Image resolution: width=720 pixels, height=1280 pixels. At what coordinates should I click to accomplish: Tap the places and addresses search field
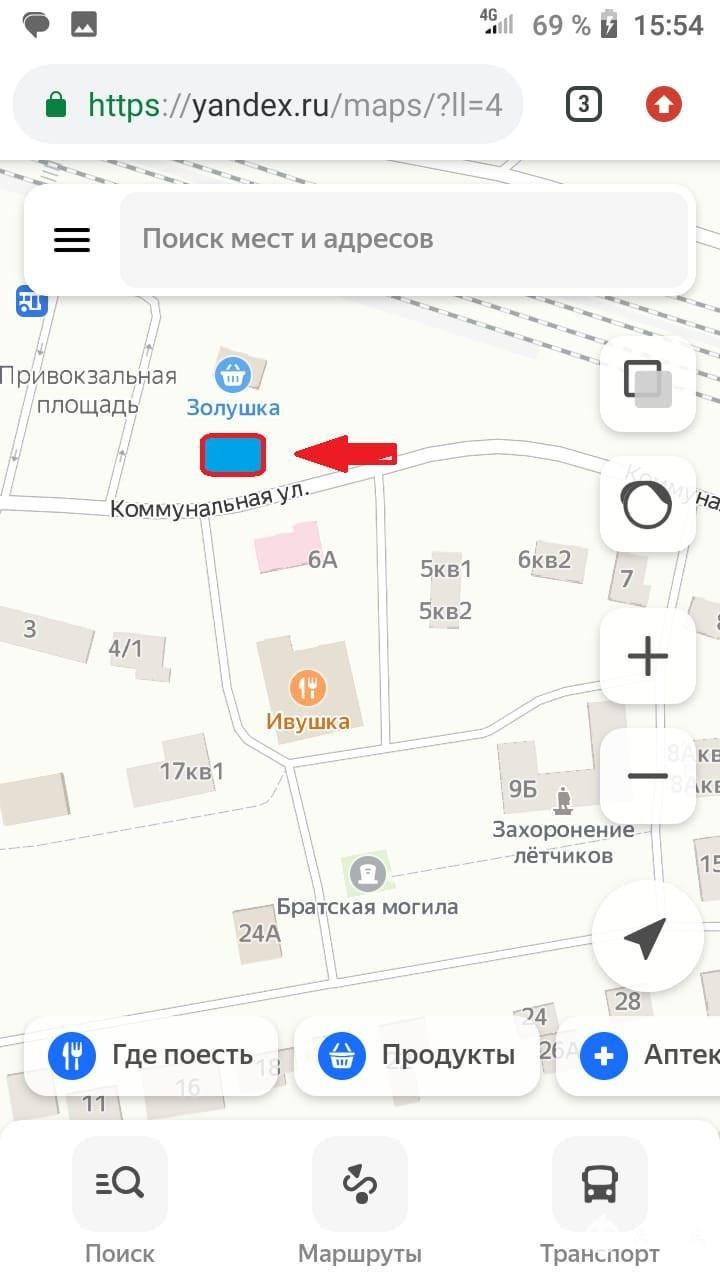point(402,240)
